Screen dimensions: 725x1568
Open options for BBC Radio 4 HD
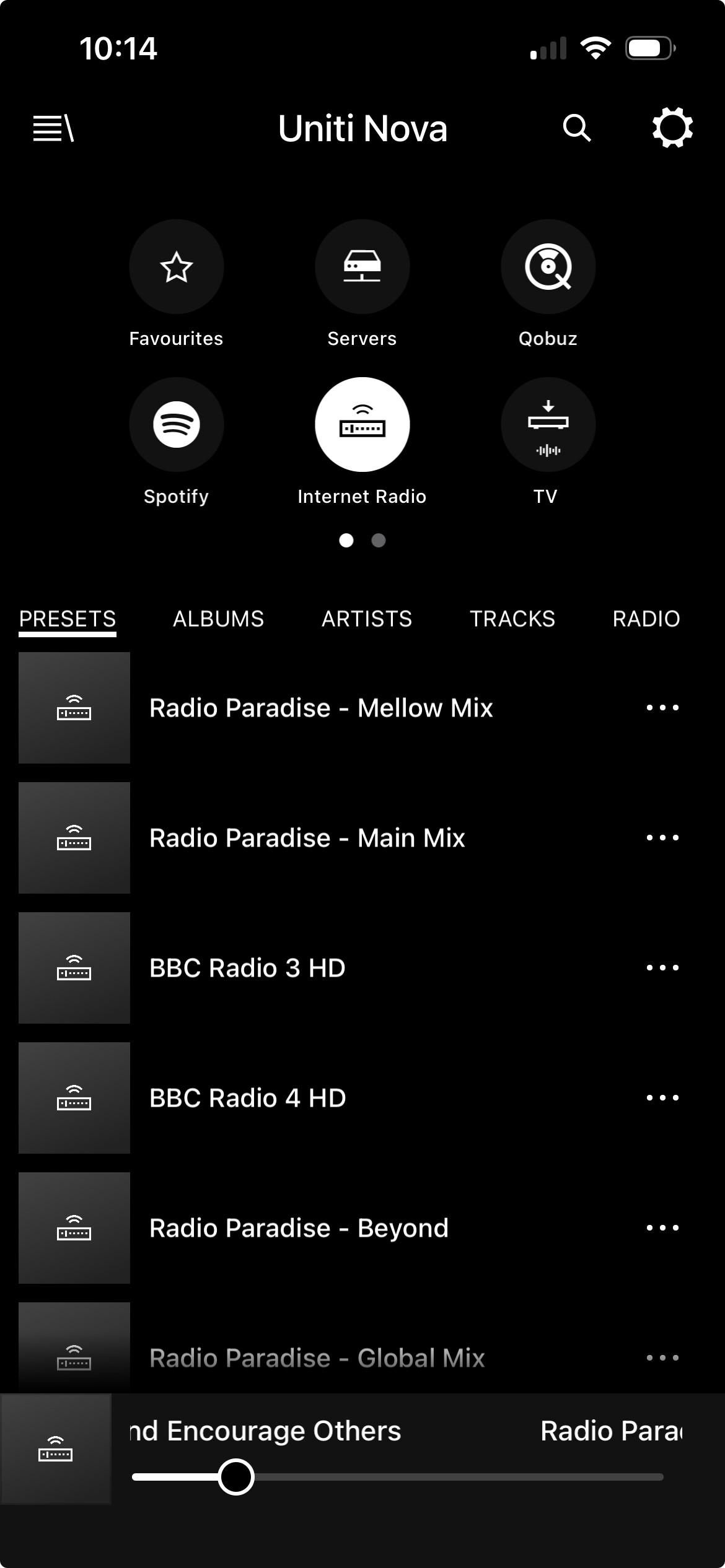pyautogui.click(x=662, y=1098)
